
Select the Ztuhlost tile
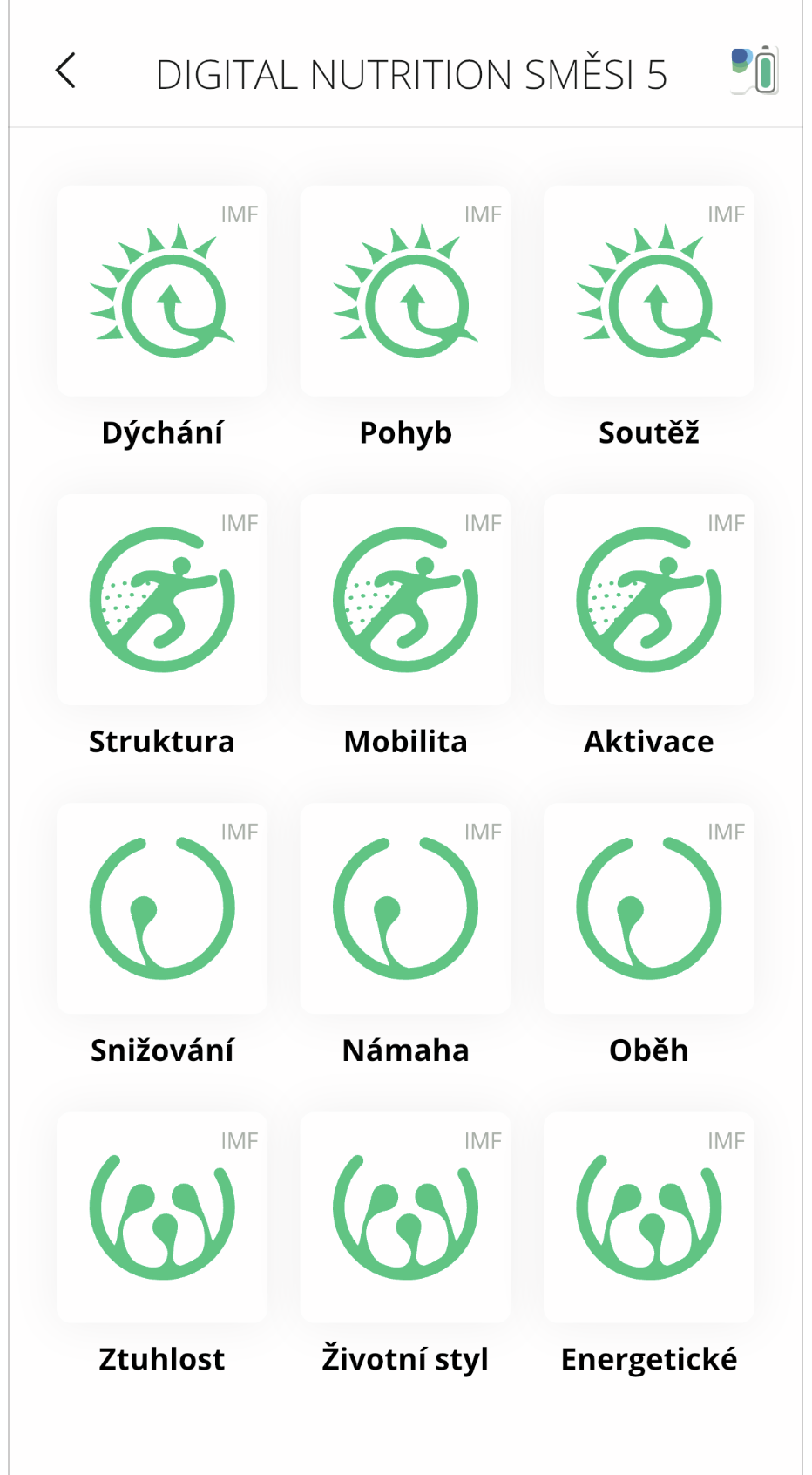[x=162, y=1217]
